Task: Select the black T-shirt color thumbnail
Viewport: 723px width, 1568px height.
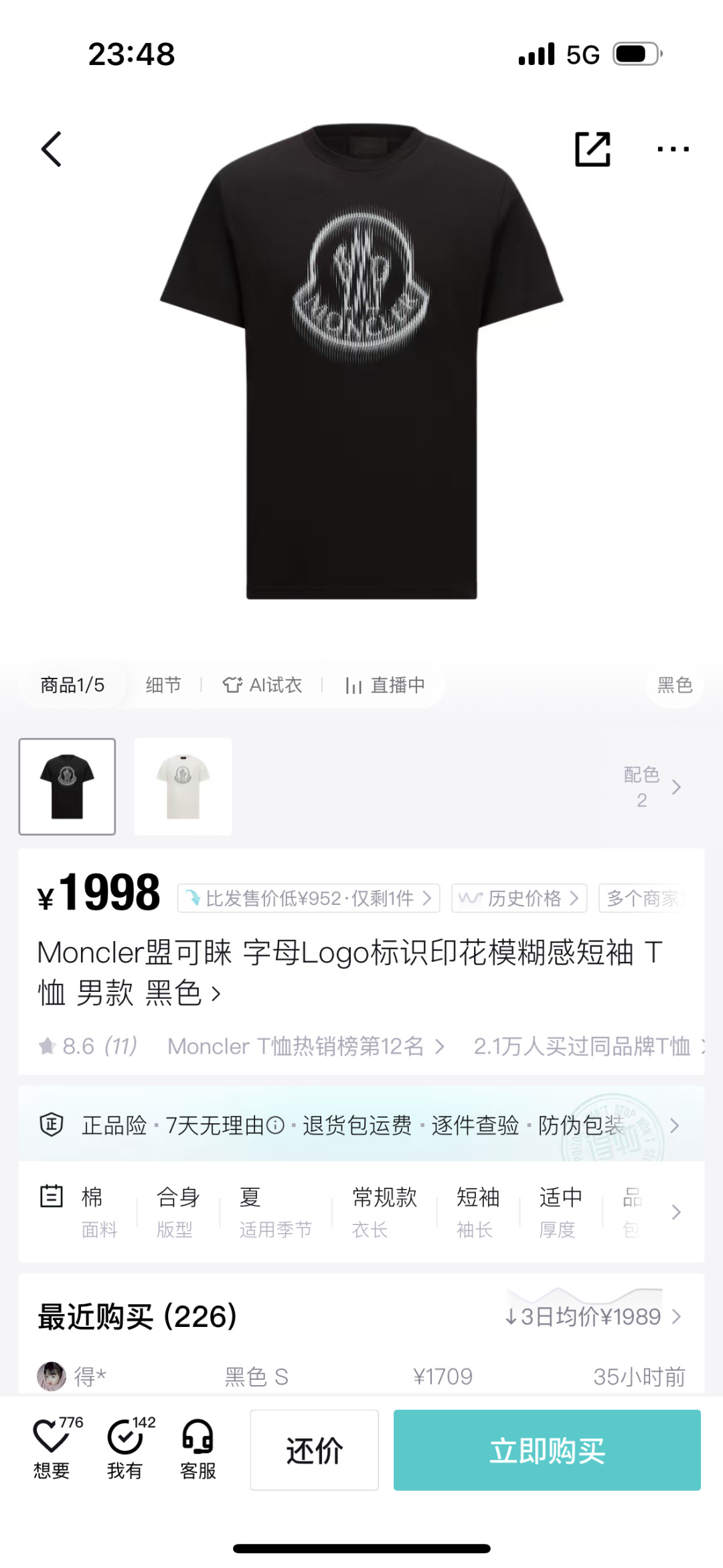Action: [67, 786]
